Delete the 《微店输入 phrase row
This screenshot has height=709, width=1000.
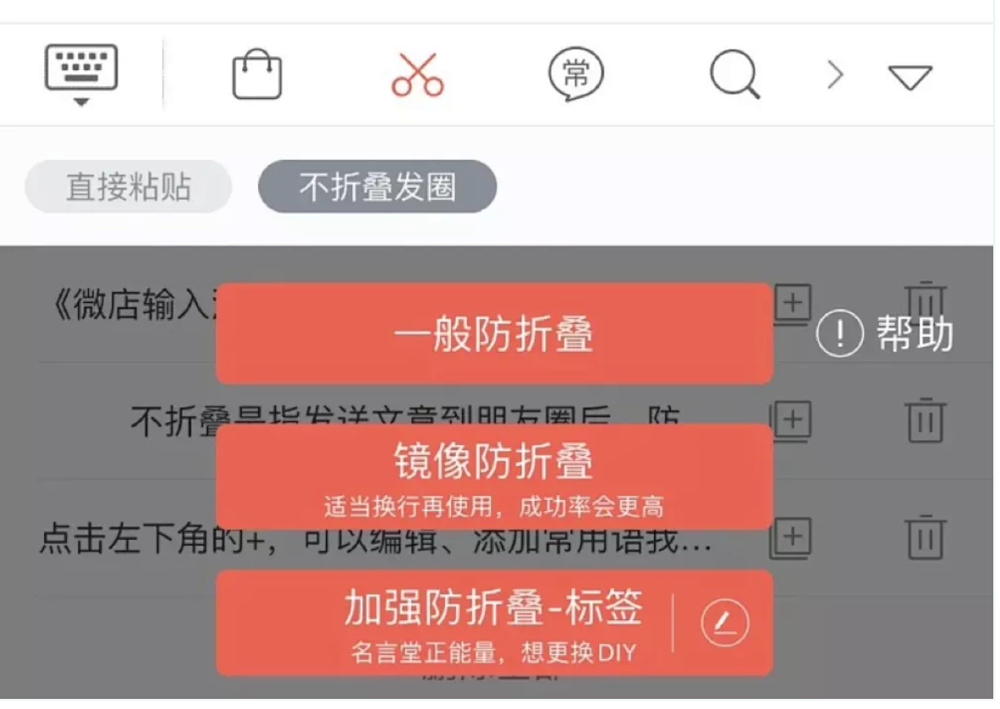tap(926, 298)
